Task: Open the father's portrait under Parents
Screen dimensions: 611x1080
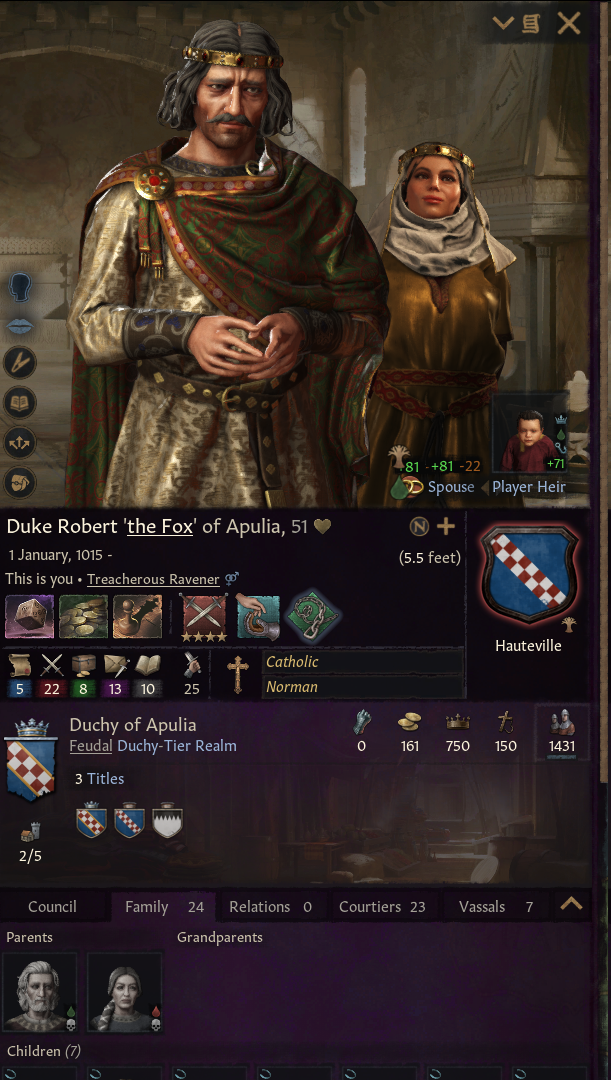Action: click(x=40, y=993)
